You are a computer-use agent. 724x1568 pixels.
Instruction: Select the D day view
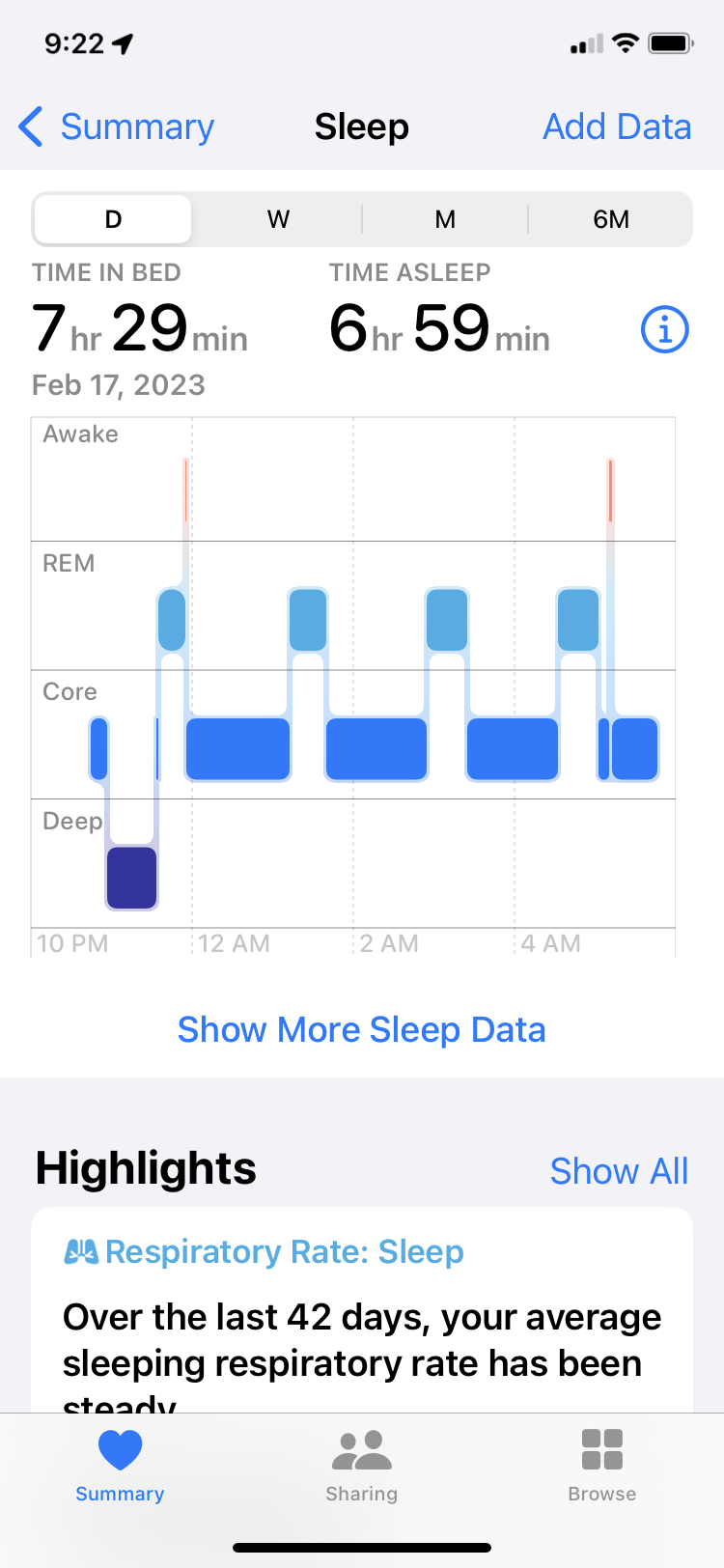pyautogui.click(x=113, y=219)
